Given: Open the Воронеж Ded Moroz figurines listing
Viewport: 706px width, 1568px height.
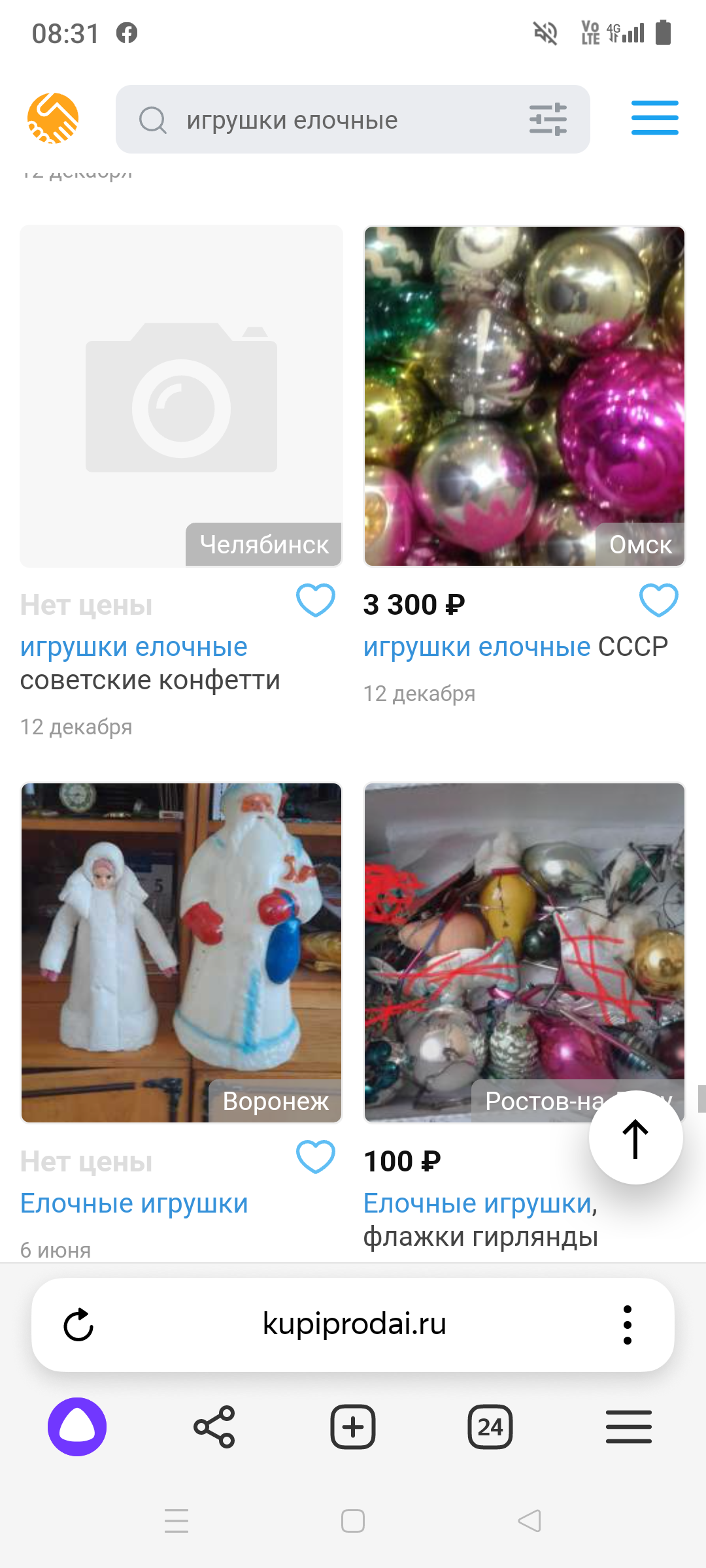Looking at the screenshot, I should click(181, 953).
